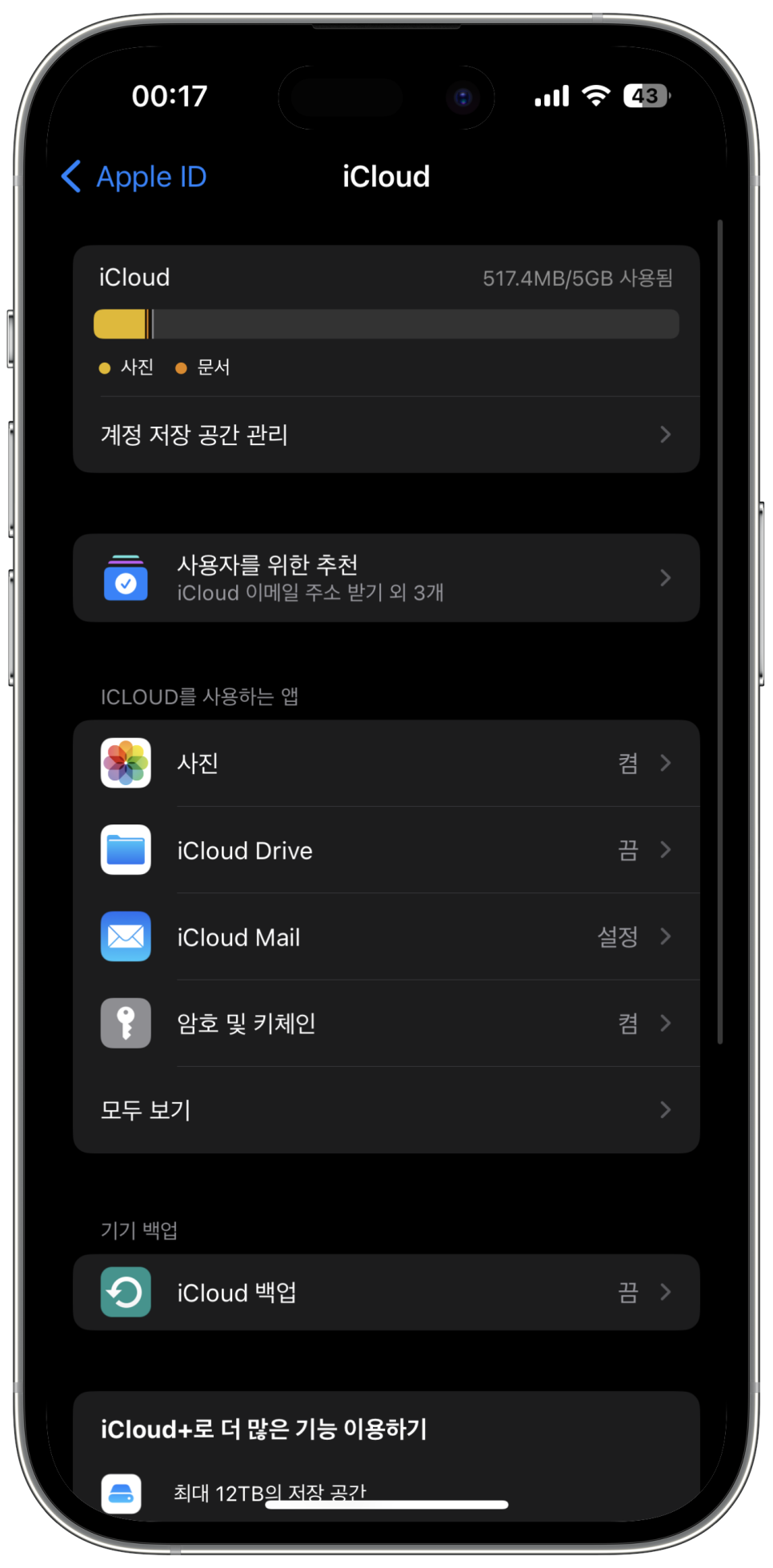Open 암호 및 키체인 settings

point(386,1023)
